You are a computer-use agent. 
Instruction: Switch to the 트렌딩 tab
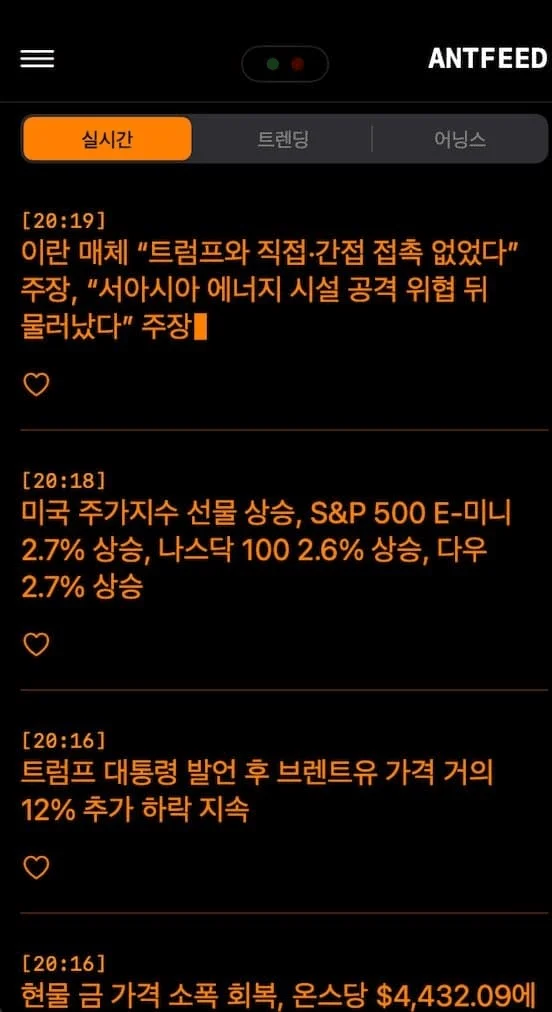(283, 139)
